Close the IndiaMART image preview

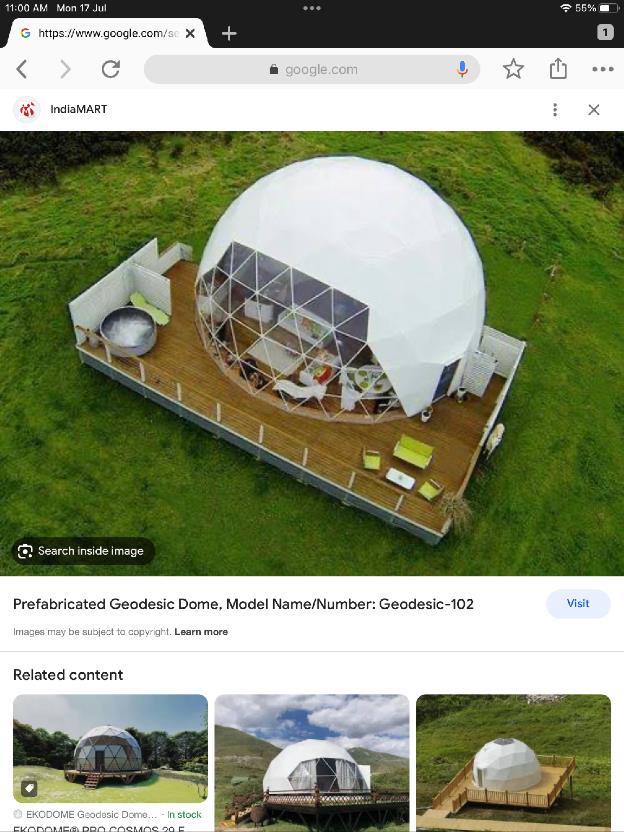coord(594,110)
